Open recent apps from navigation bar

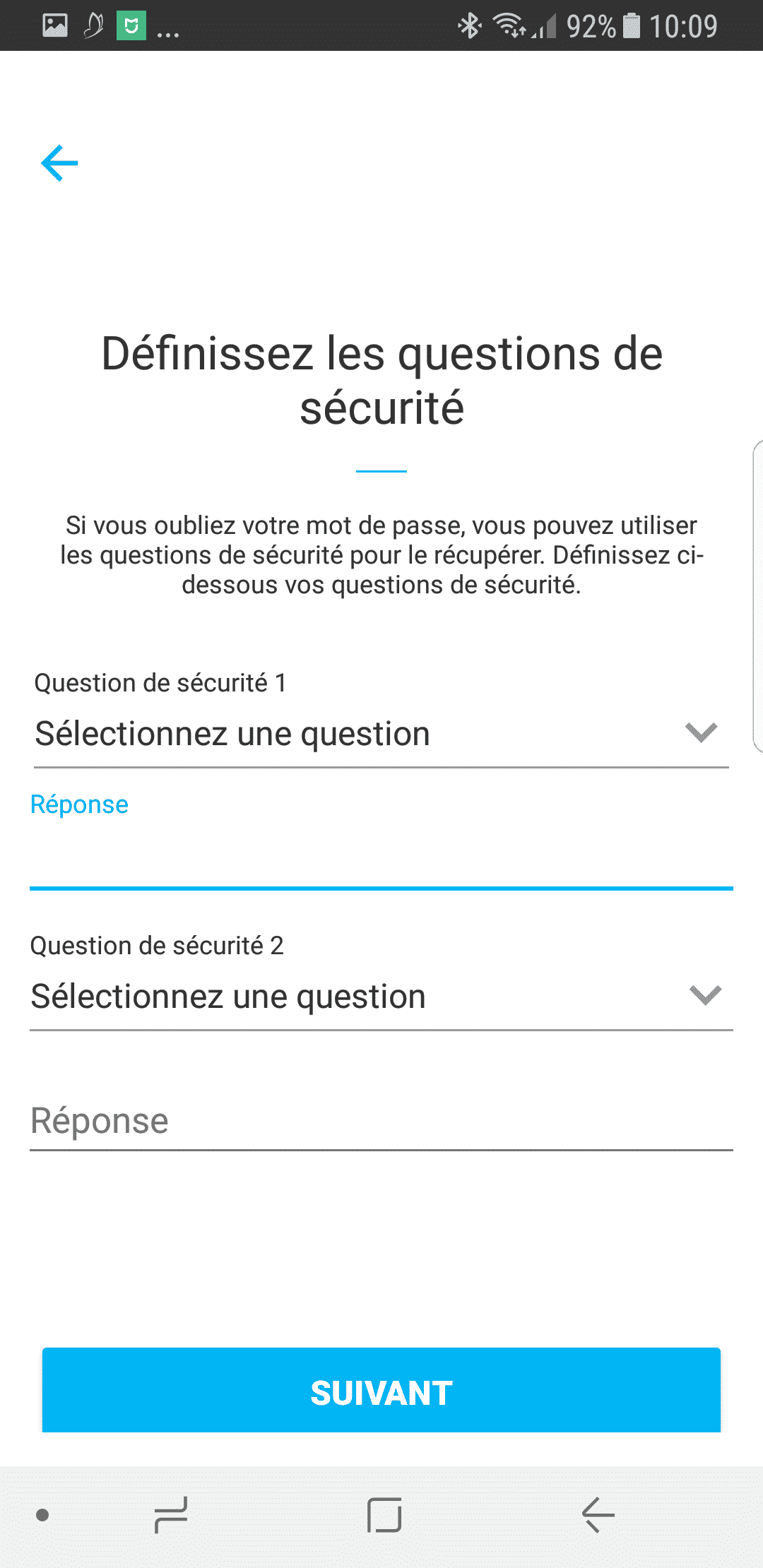[171, 1515]
